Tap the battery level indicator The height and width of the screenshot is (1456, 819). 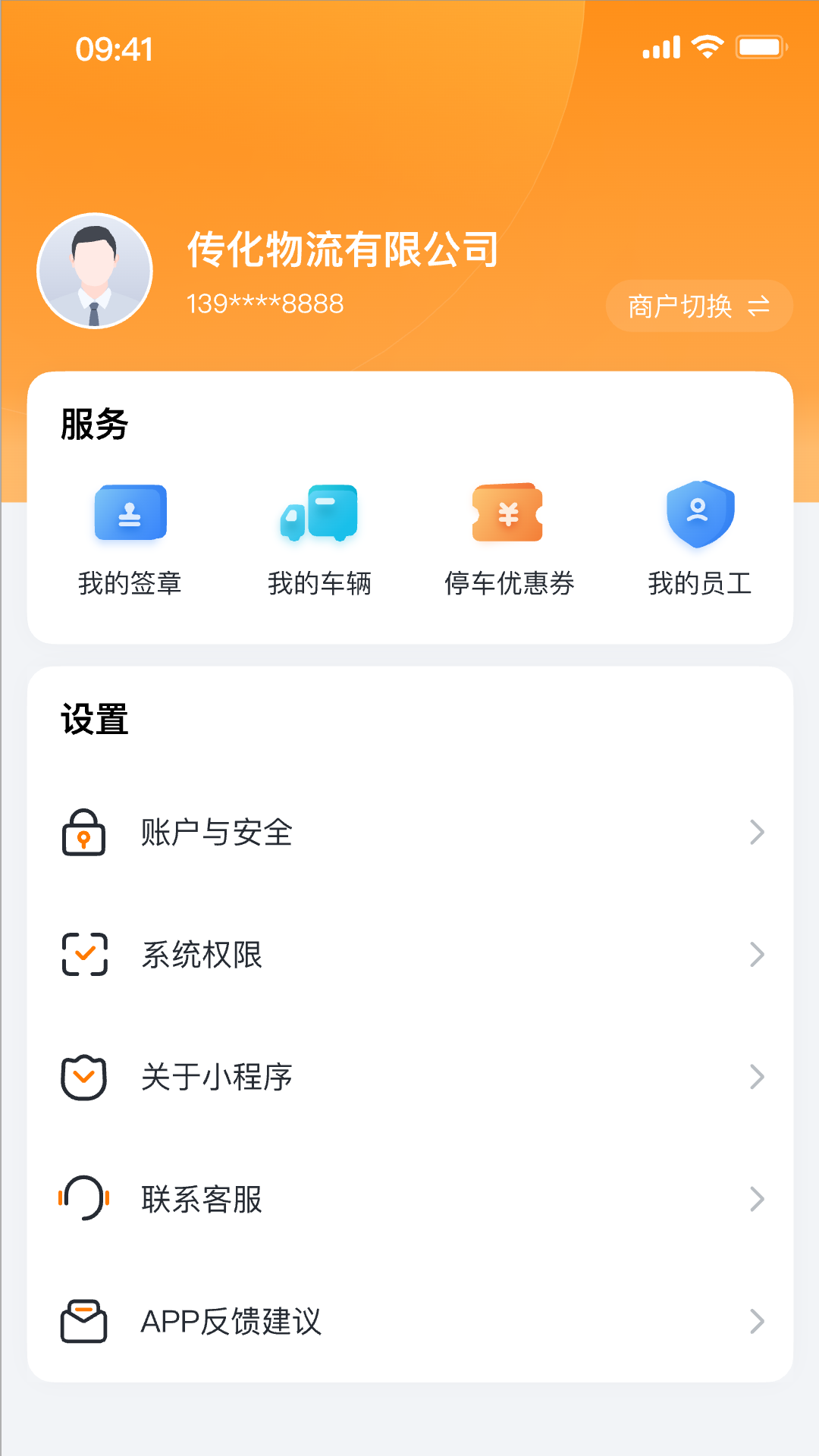coord(761,46)
